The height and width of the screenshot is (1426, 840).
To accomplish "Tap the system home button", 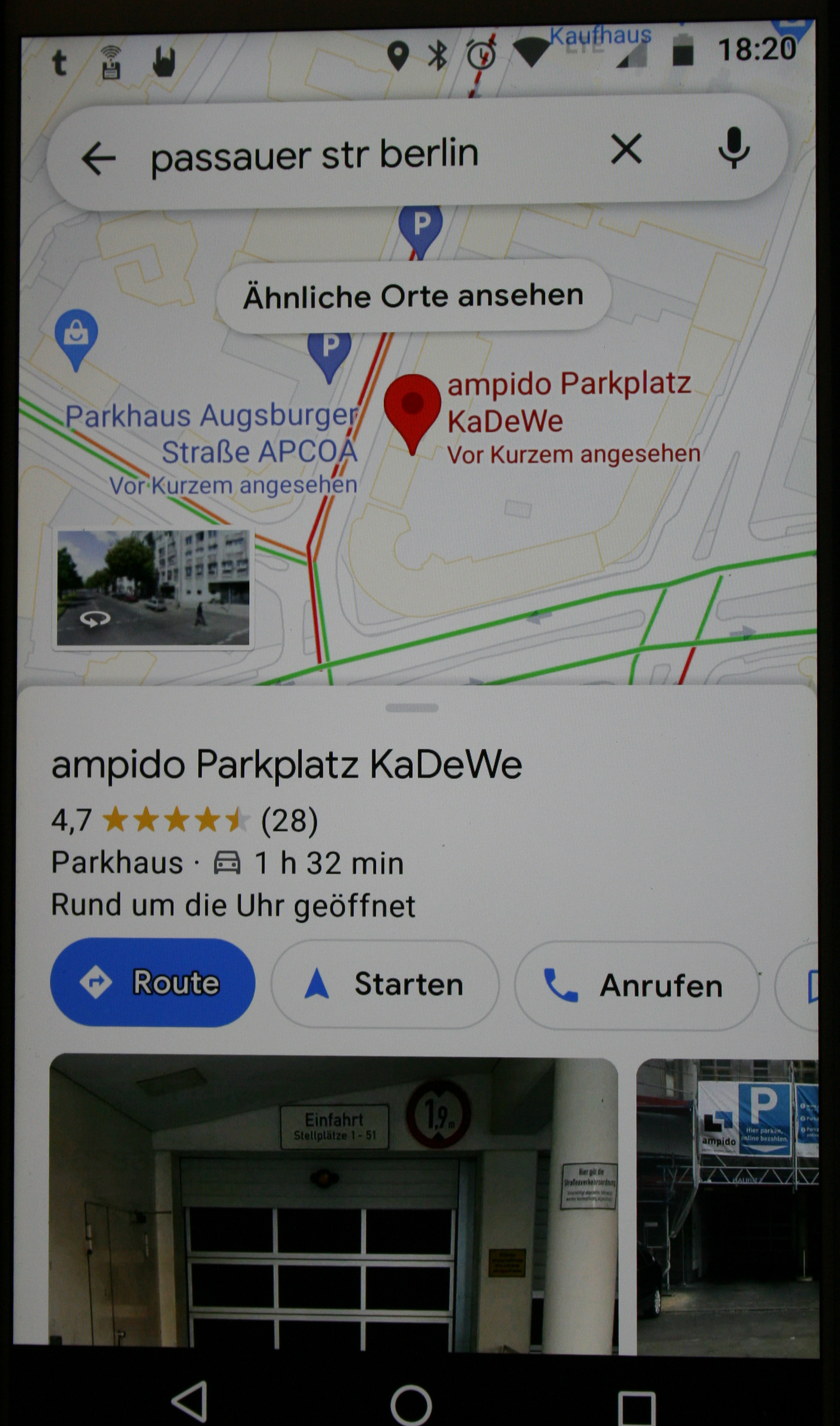I will [412, 1405].
